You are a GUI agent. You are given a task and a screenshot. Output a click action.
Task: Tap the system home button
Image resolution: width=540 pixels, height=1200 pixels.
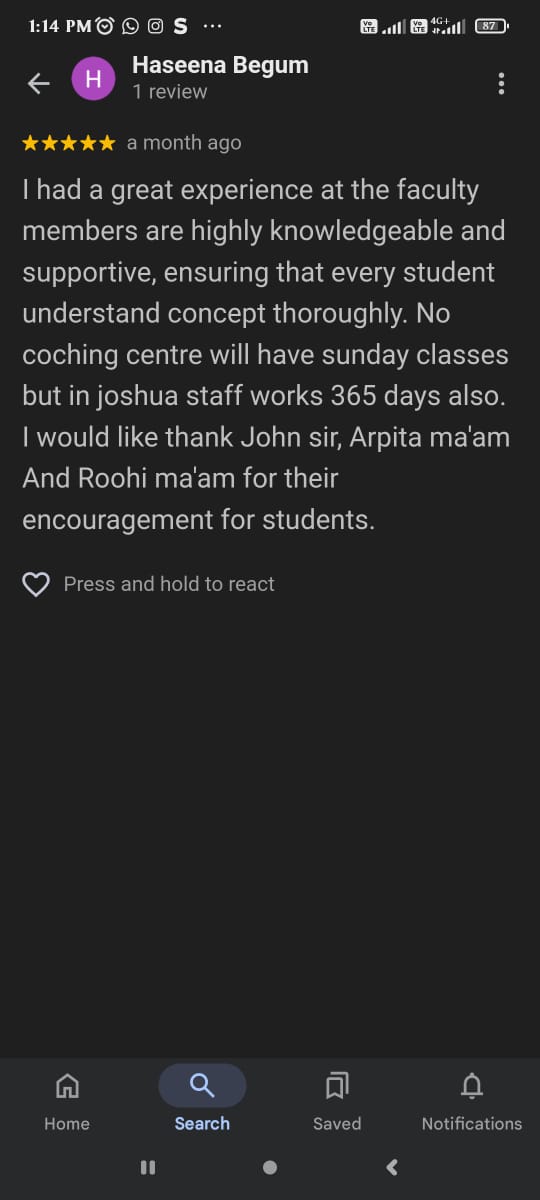pos(270,1167)
